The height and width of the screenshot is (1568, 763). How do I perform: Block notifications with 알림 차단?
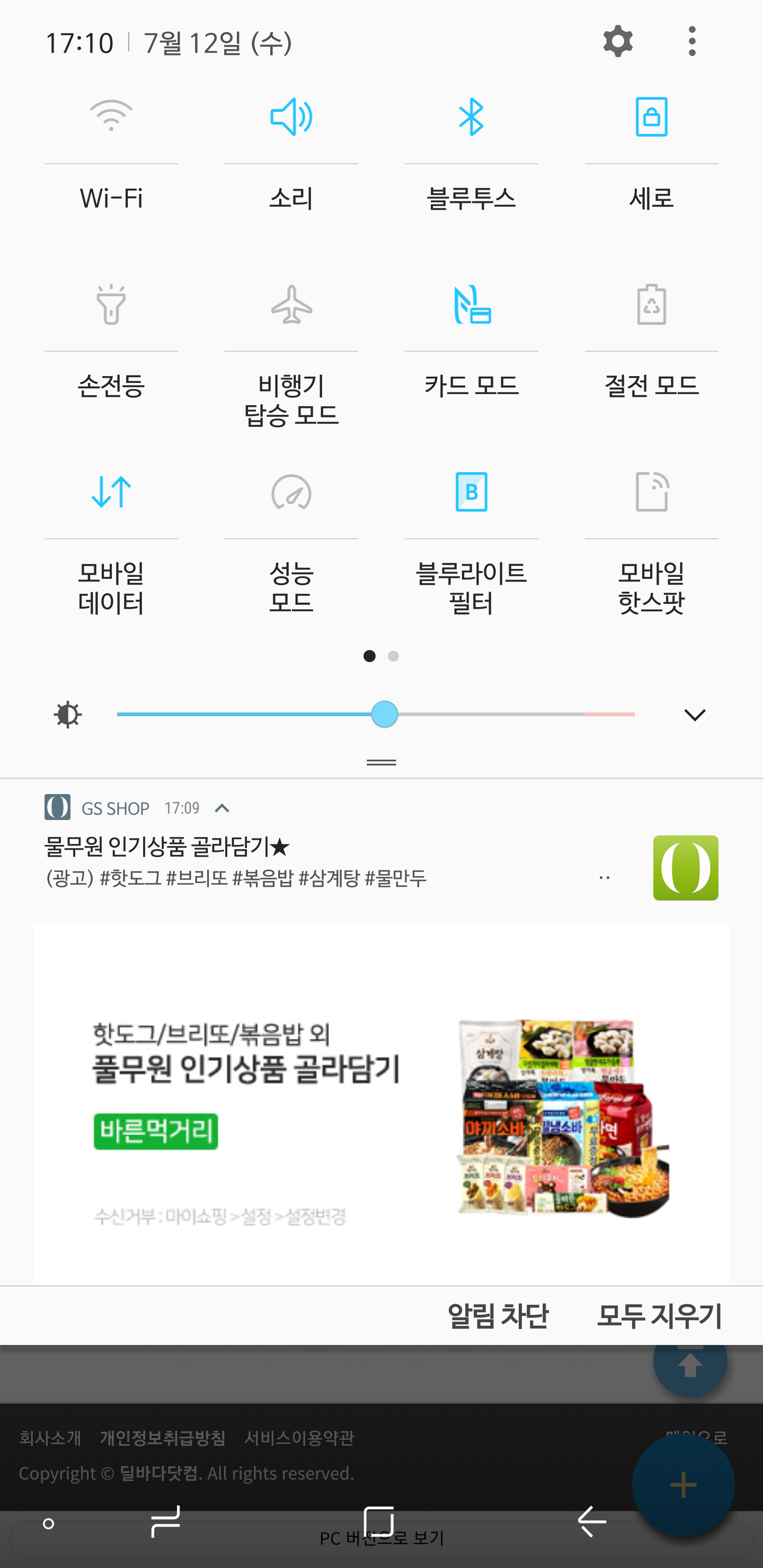tap(498, 1315)
